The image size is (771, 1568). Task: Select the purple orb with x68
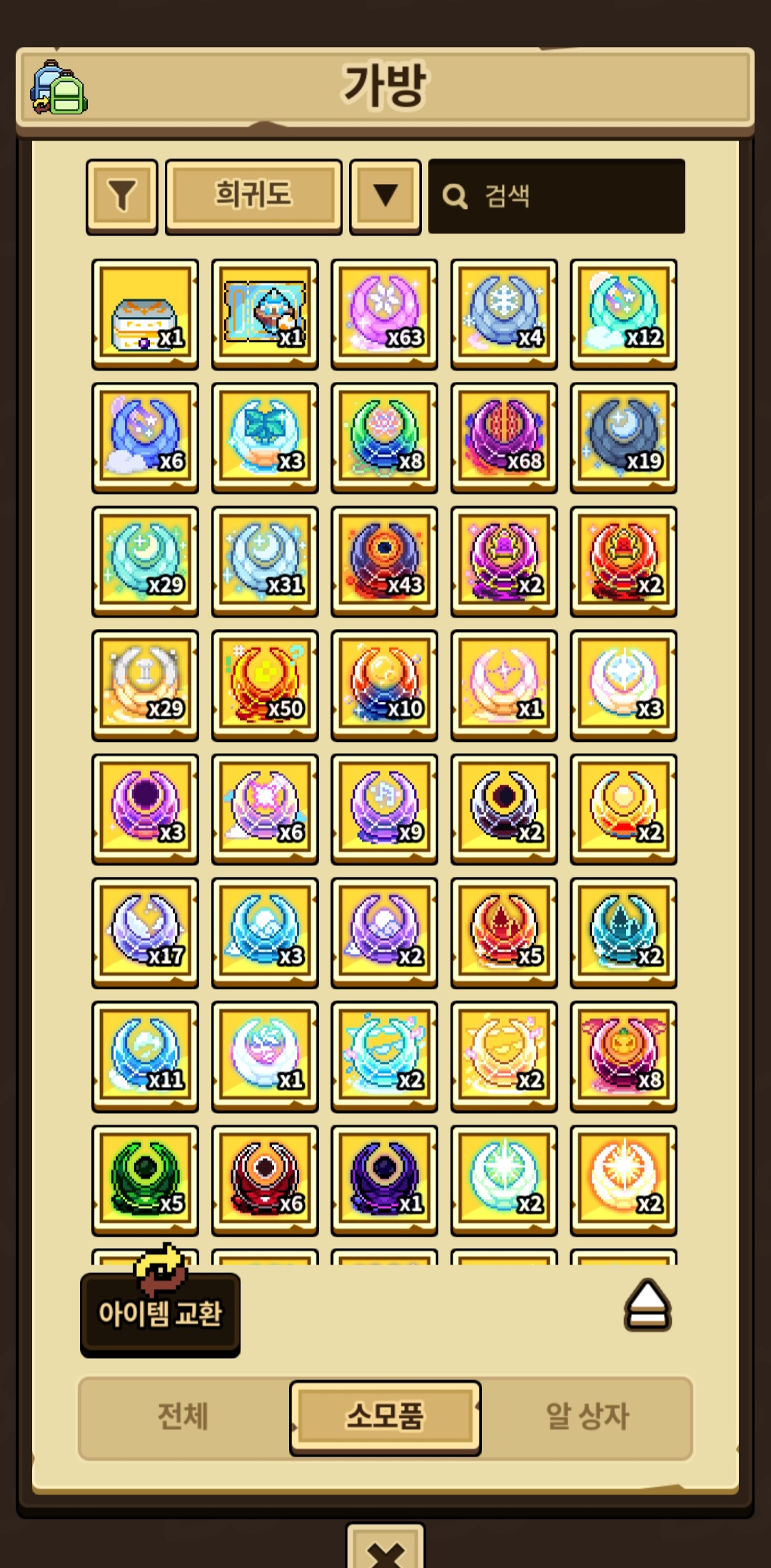(x=504, y=438)
